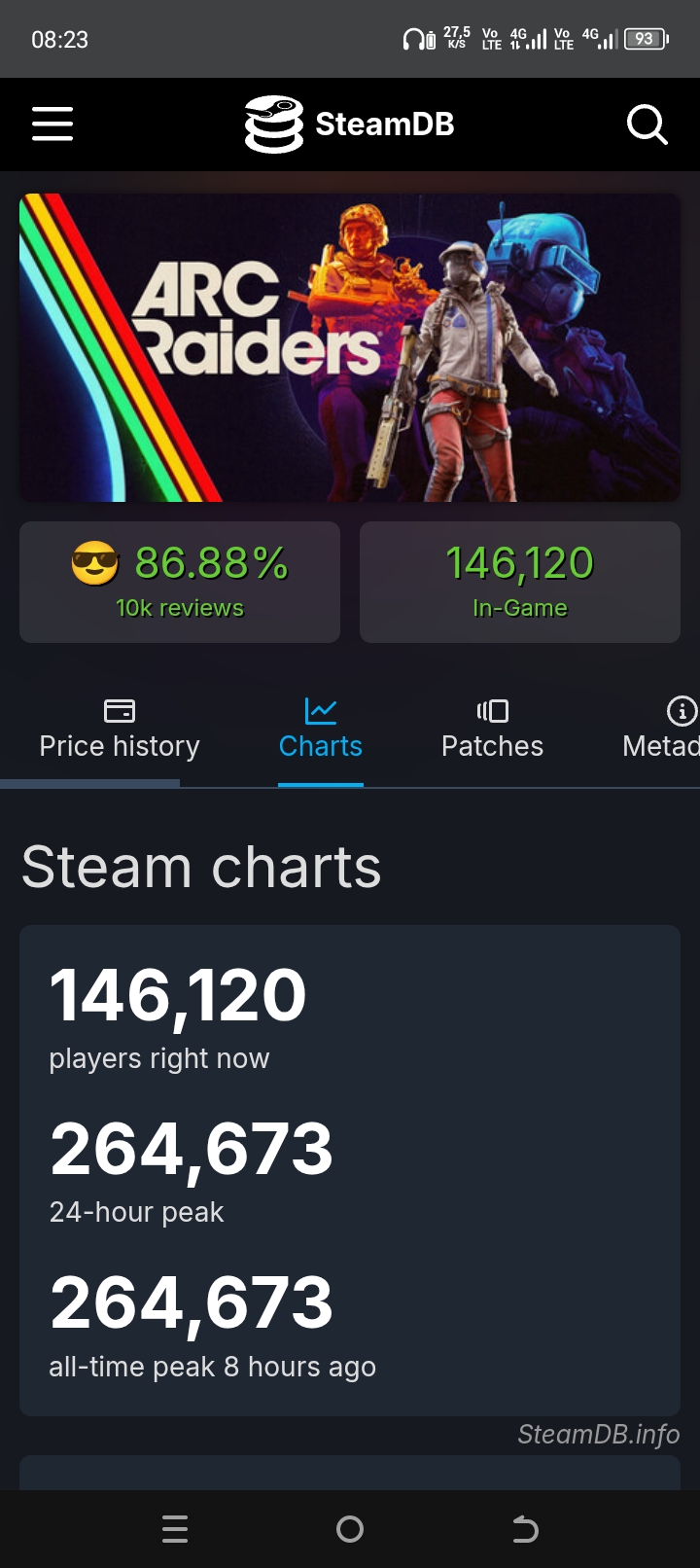The width and height of the screenshot is (700, 1568).
Task: Select the Charts tab
Action: click(321, 730)
